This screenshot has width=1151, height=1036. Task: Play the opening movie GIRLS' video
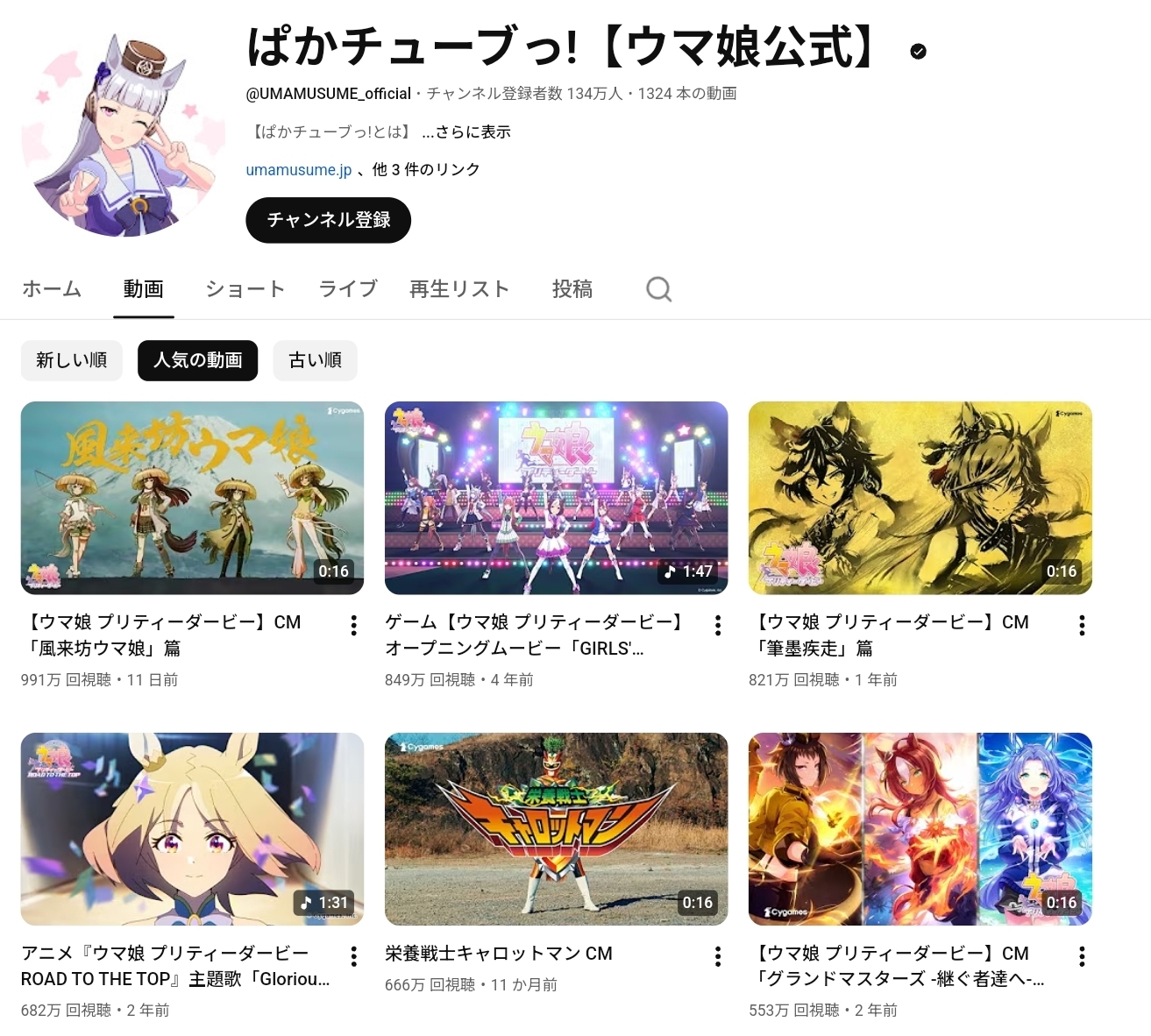click(x=556, y=498)
